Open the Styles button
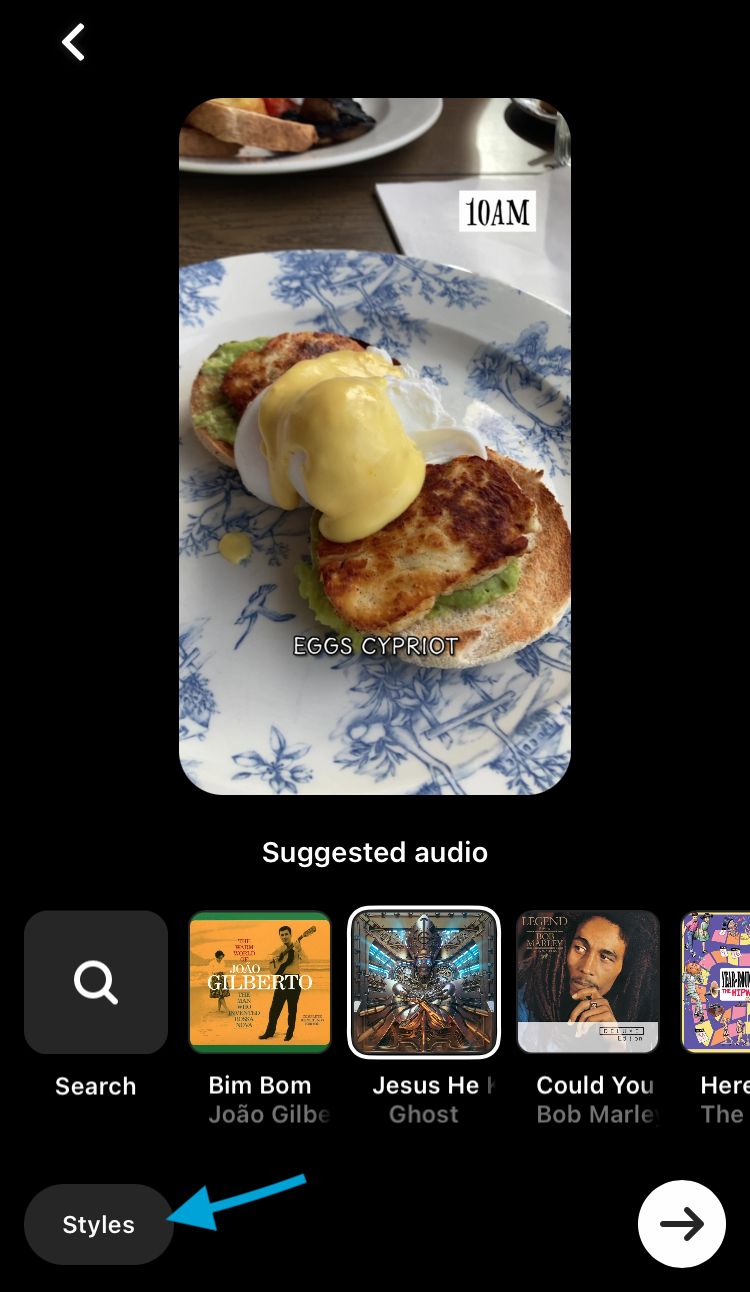This screenshot has height=1292, width=750. click(99, 1224)
